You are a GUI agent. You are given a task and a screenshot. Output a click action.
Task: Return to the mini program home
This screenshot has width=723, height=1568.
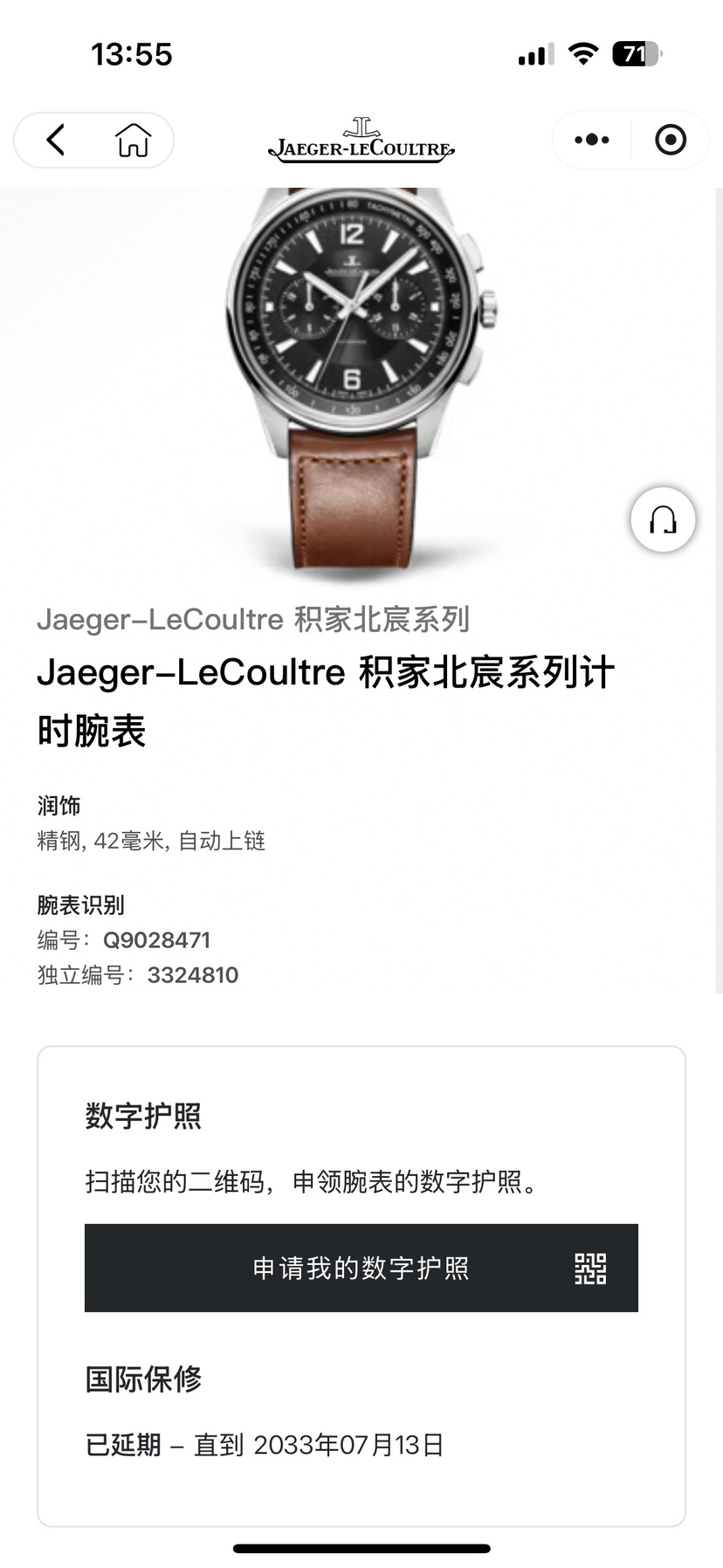click(x=133, y=140)
